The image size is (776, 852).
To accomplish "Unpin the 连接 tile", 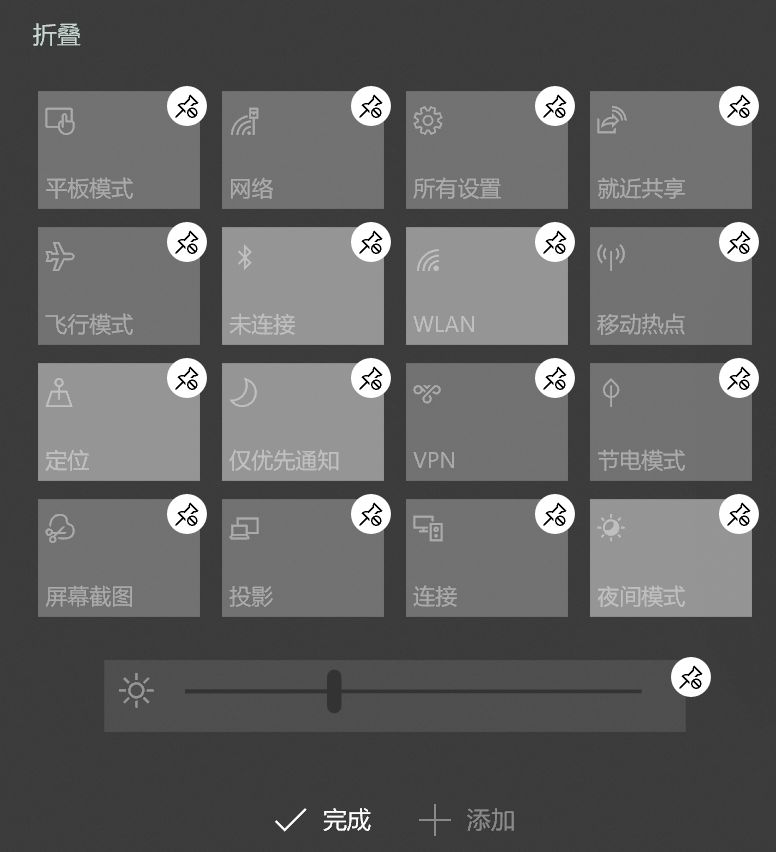I will [555, 514].
